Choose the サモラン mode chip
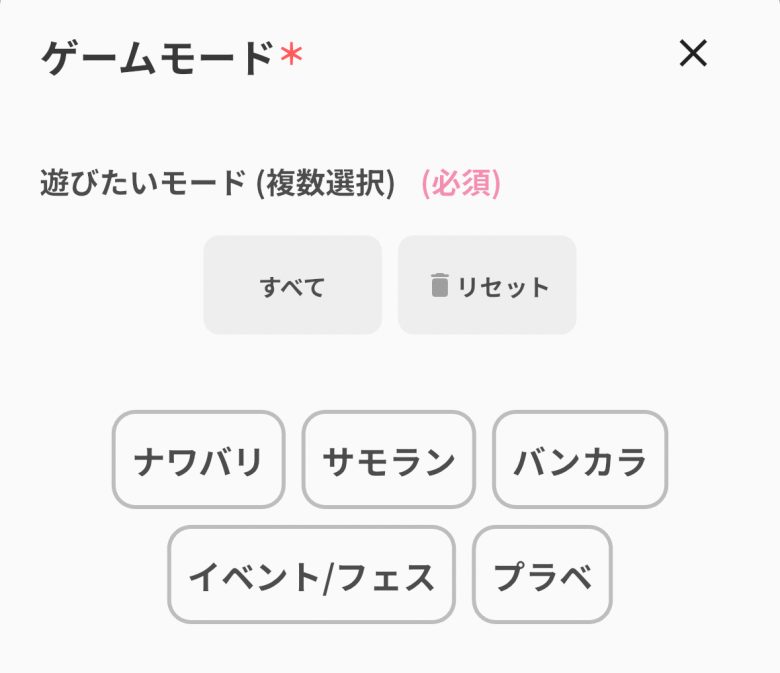This screenshot has height=673, width=780. tap(388, 460)
